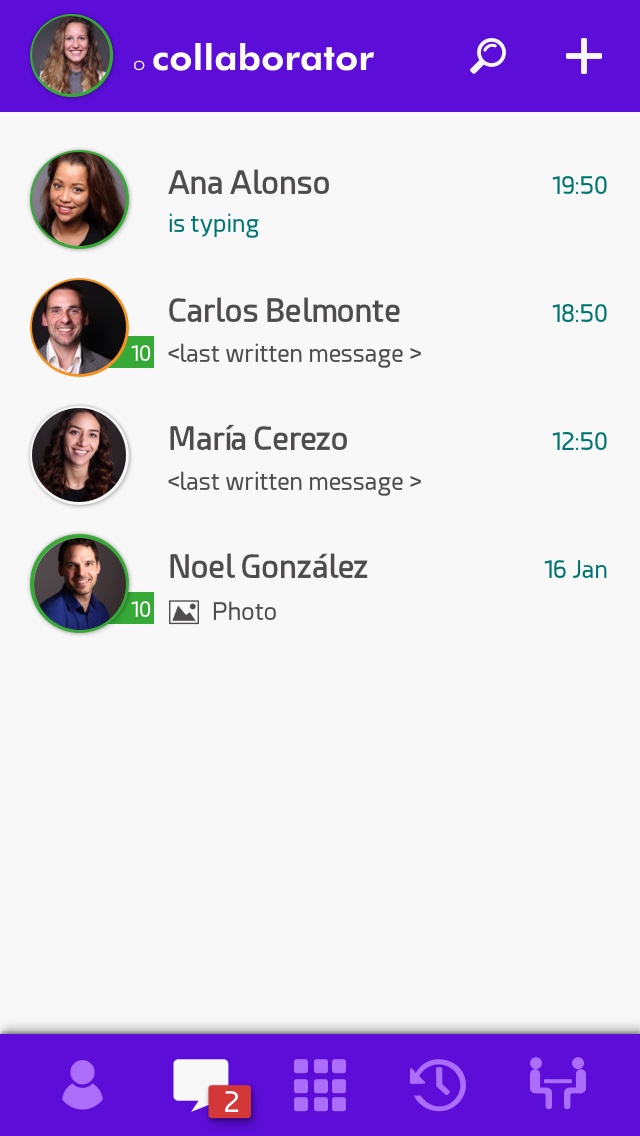640x1136 pixels.
Task: Switch to the meeting table tab
Action: click(x=557, y=1083)
